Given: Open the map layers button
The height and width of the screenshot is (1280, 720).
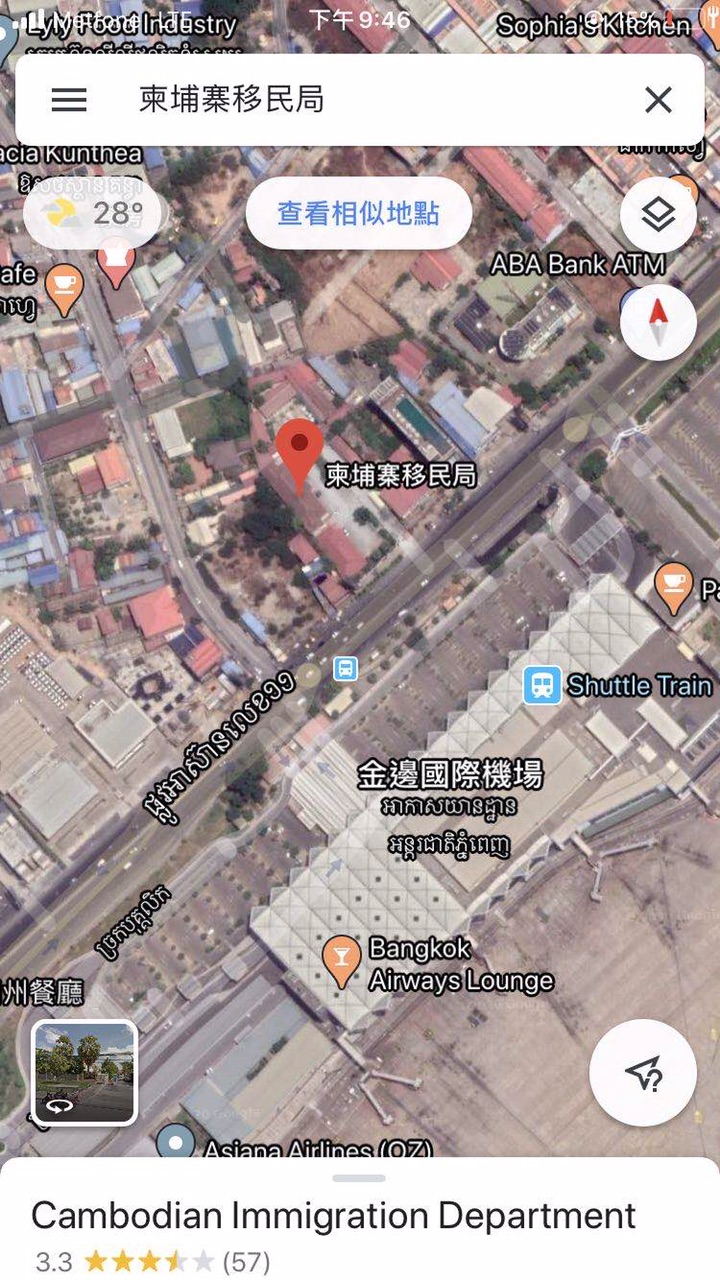Looking at the screenshot, I should tap(657, 215).
